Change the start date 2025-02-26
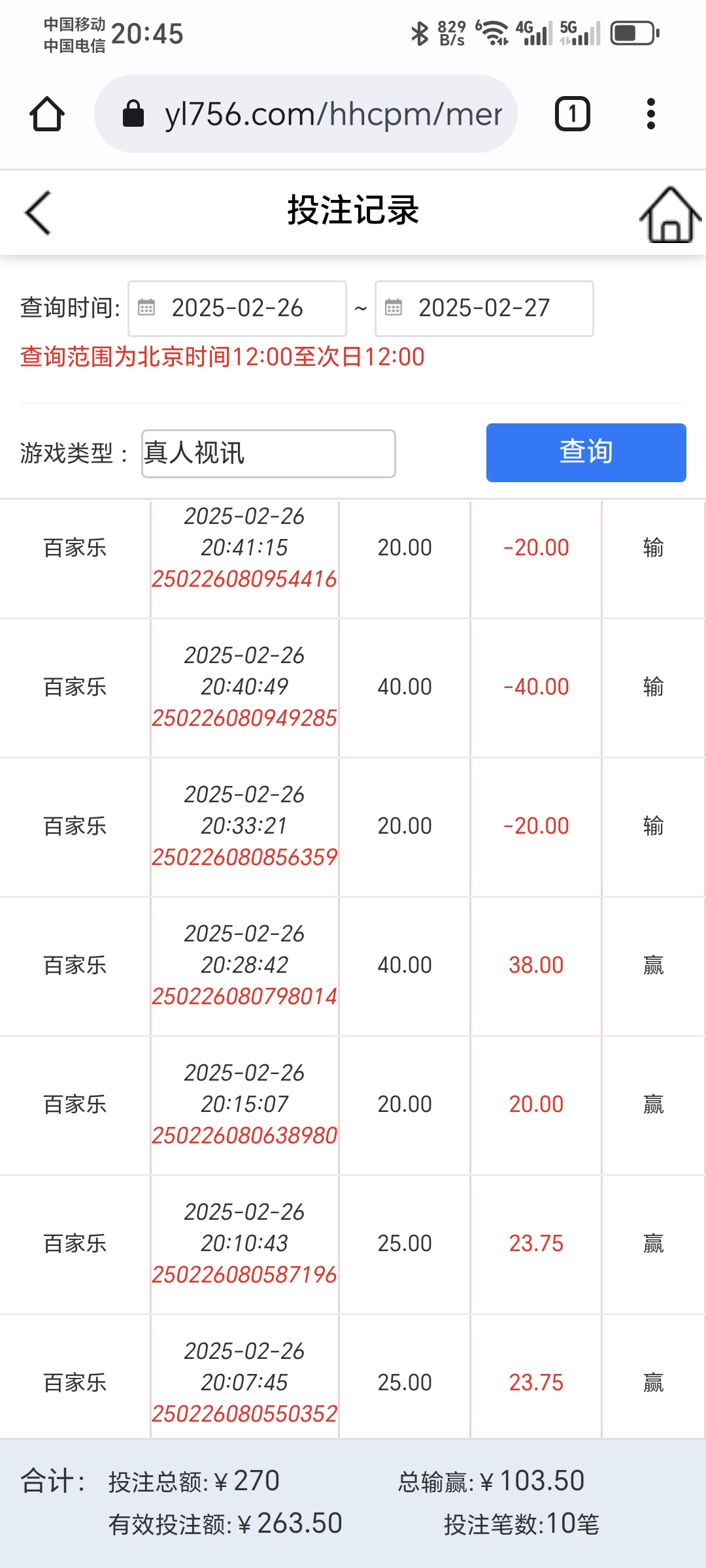Screen dimensions: 706x1568 [x=239, y=308]
